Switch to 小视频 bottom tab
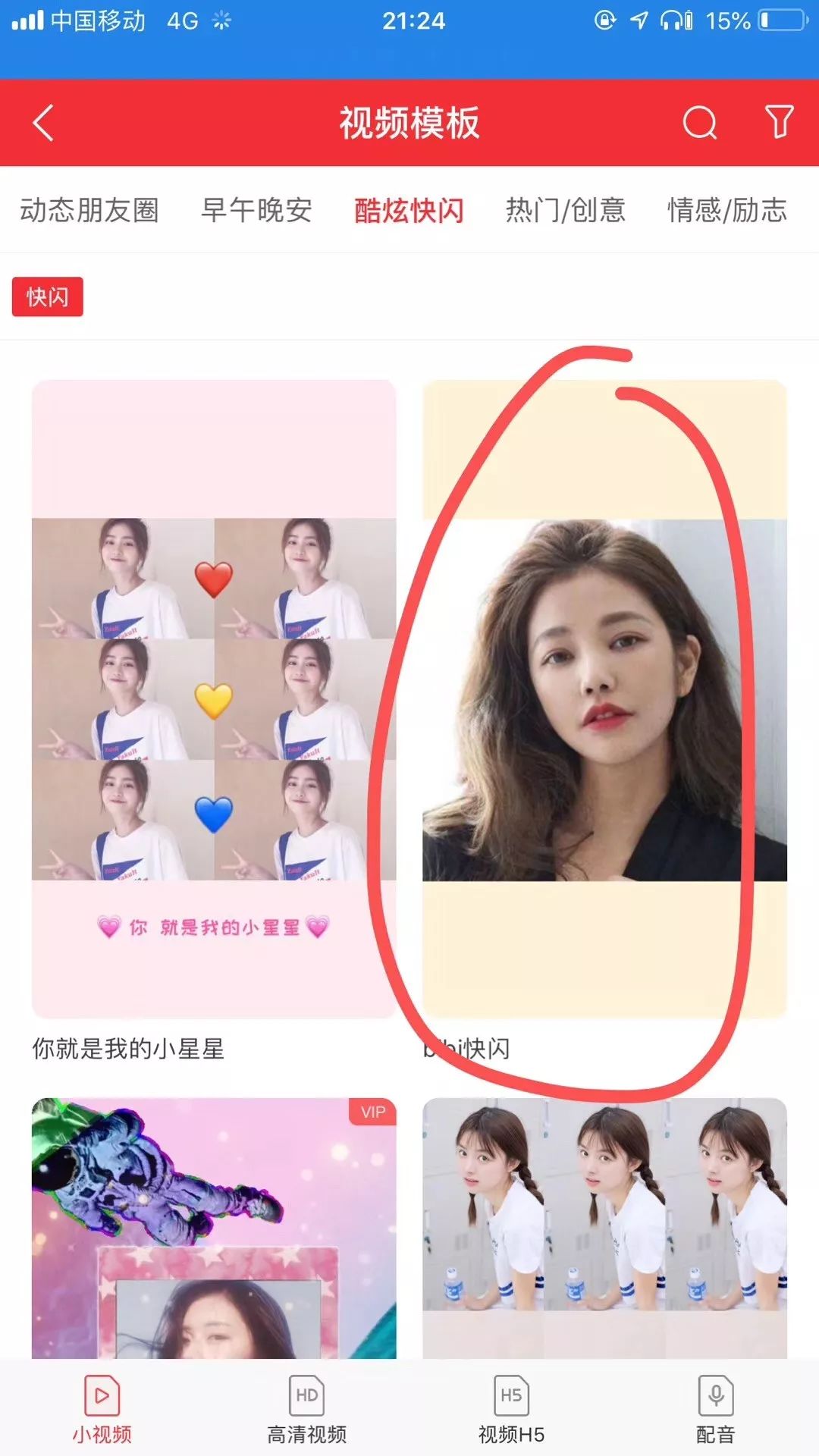819x1456 pixels. tap(102, 1408)
